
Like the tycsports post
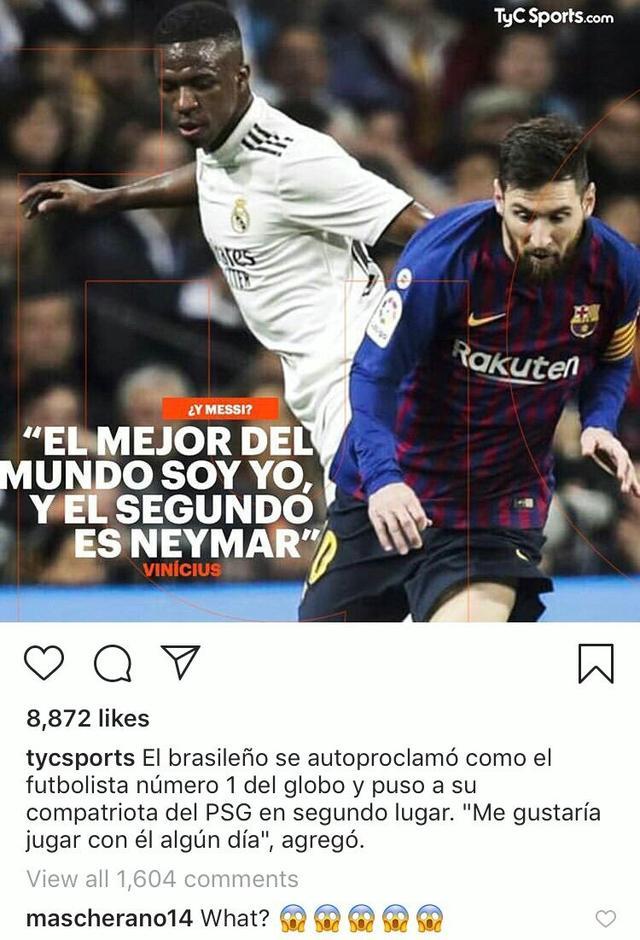click(43, 663)
